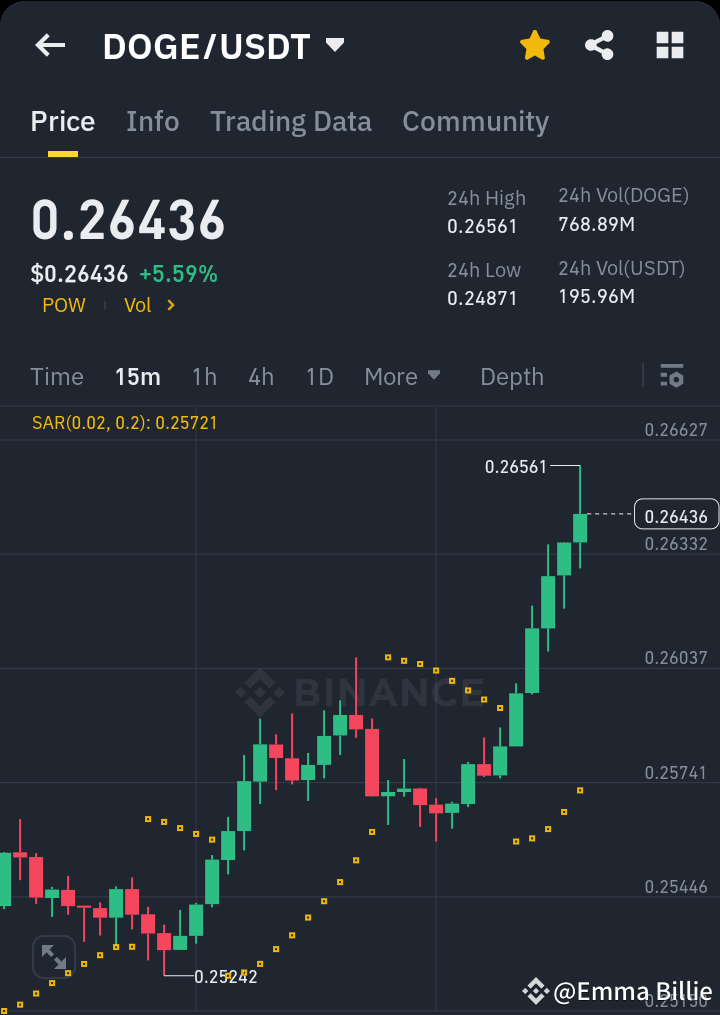Image resolution: width=720 pixels, height=1015 pixels.
Task: Select the Depth view
Action: click(511, 377)
